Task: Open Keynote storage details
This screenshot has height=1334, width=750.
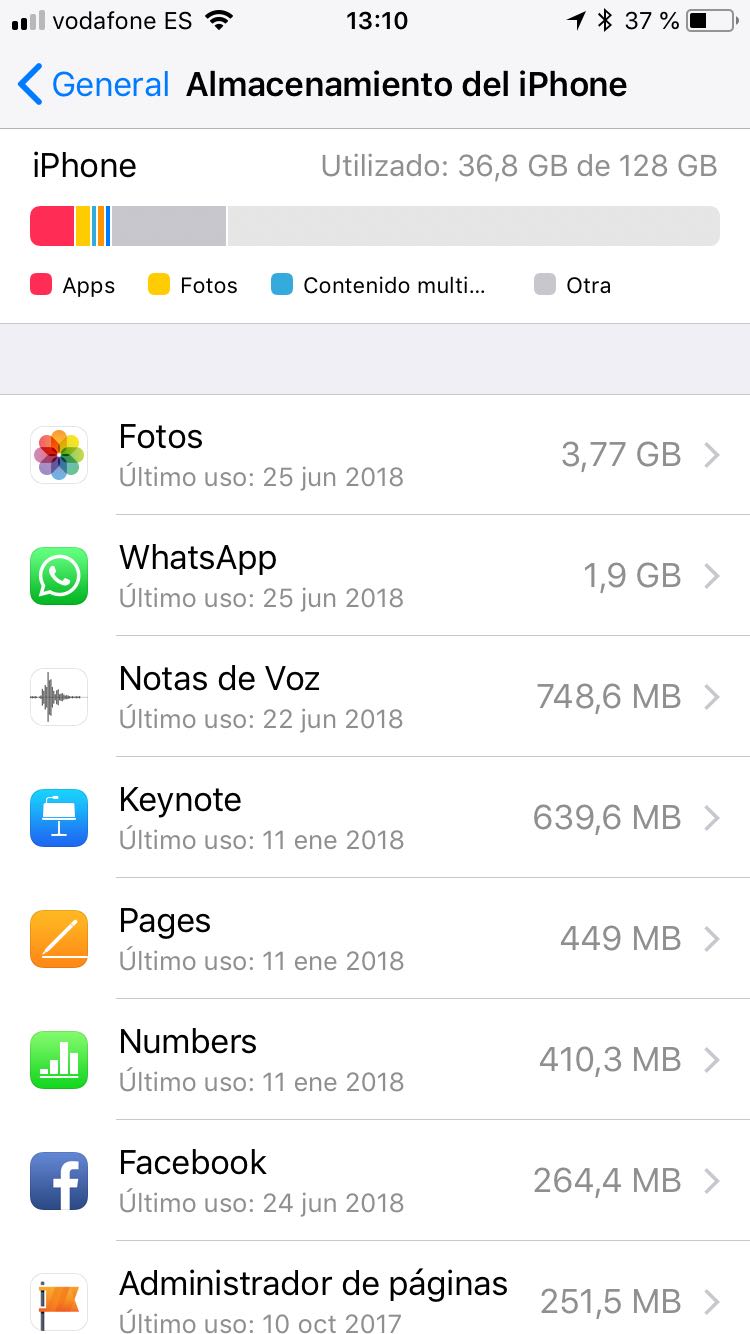Action: (x=375, y=818)
